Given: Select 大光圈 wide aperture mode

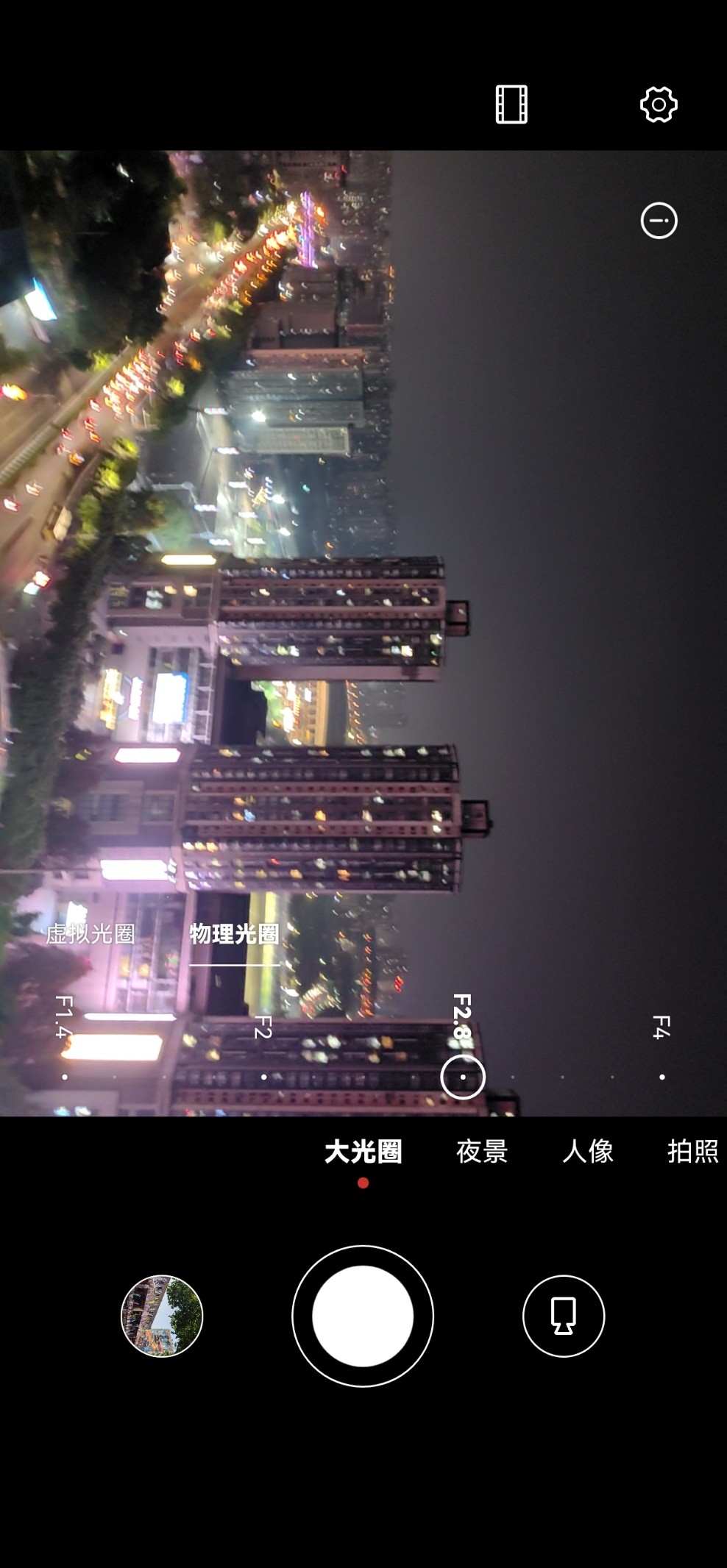Looking at the screenshot, I should 363,1151.
